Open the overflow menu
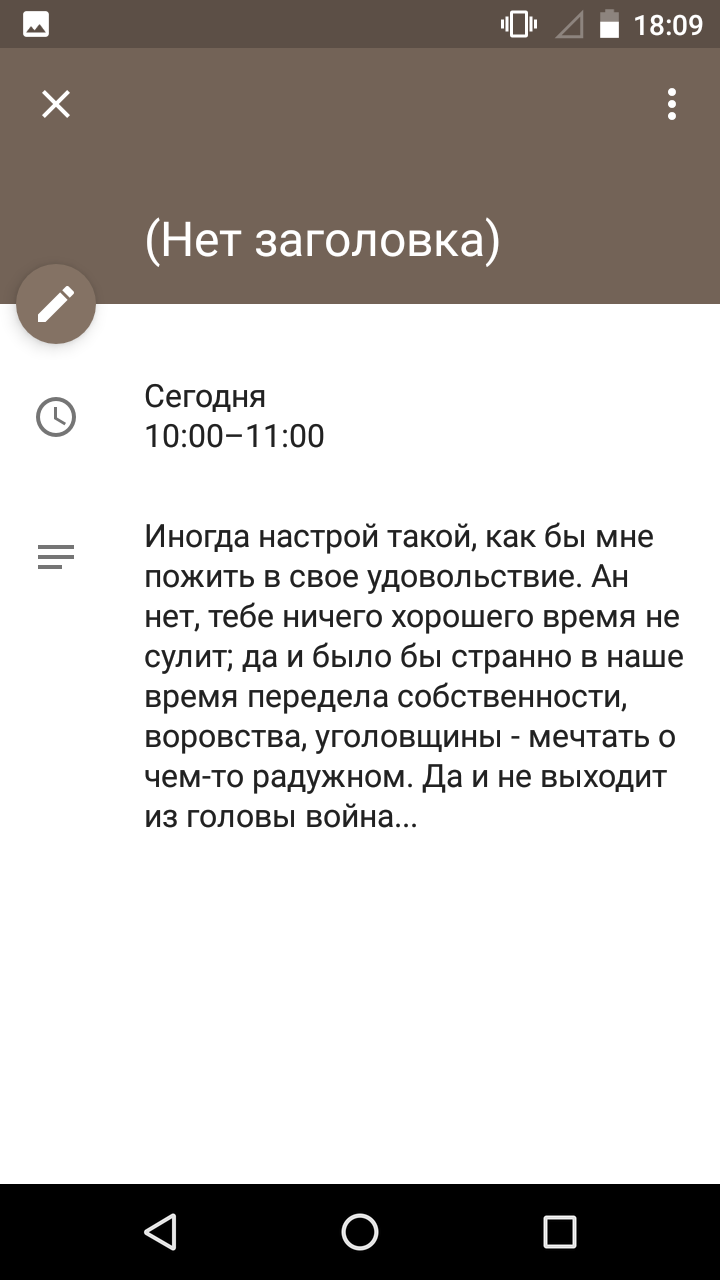This screenshot has width=720, height=1280. pos(672,104)
